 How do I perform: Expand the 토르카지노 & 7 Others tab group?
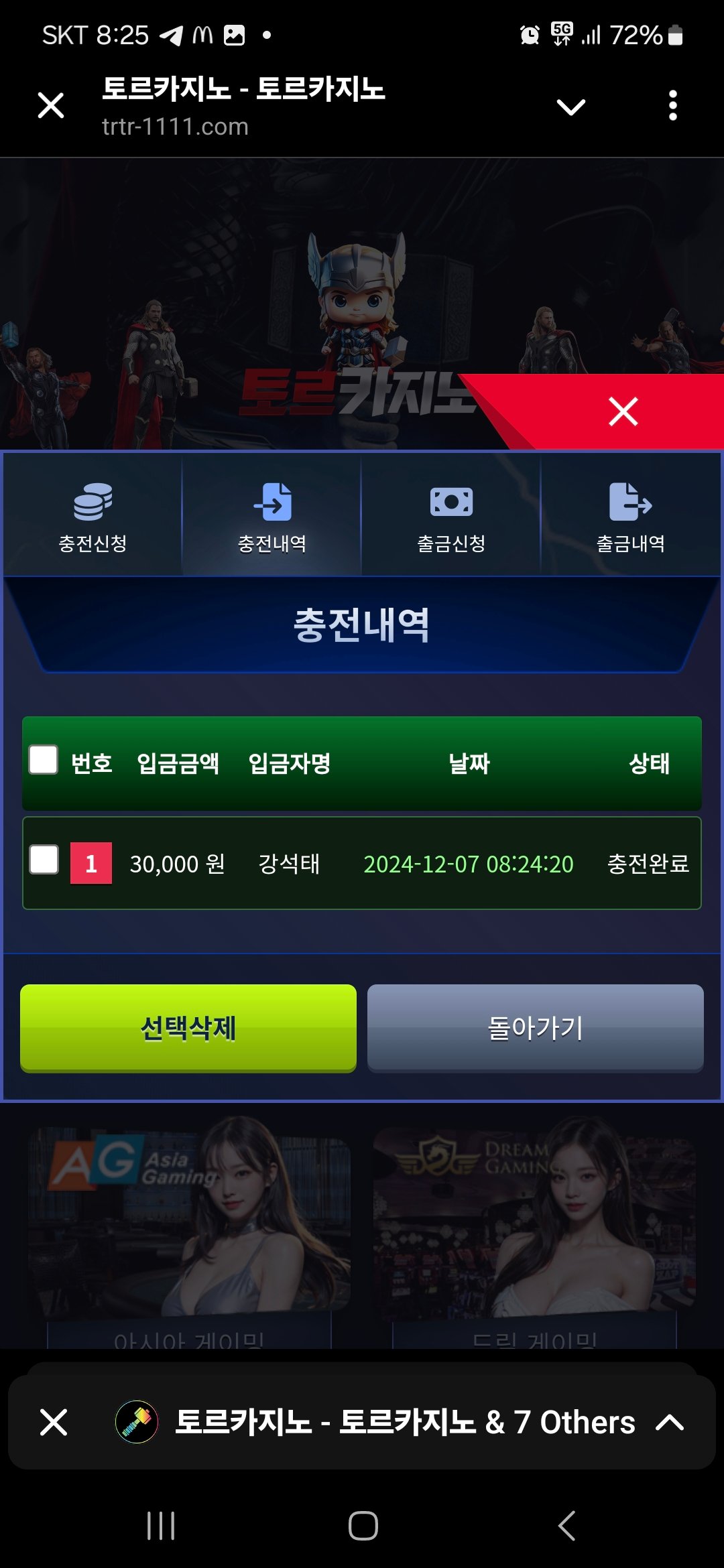[669, 1422]
